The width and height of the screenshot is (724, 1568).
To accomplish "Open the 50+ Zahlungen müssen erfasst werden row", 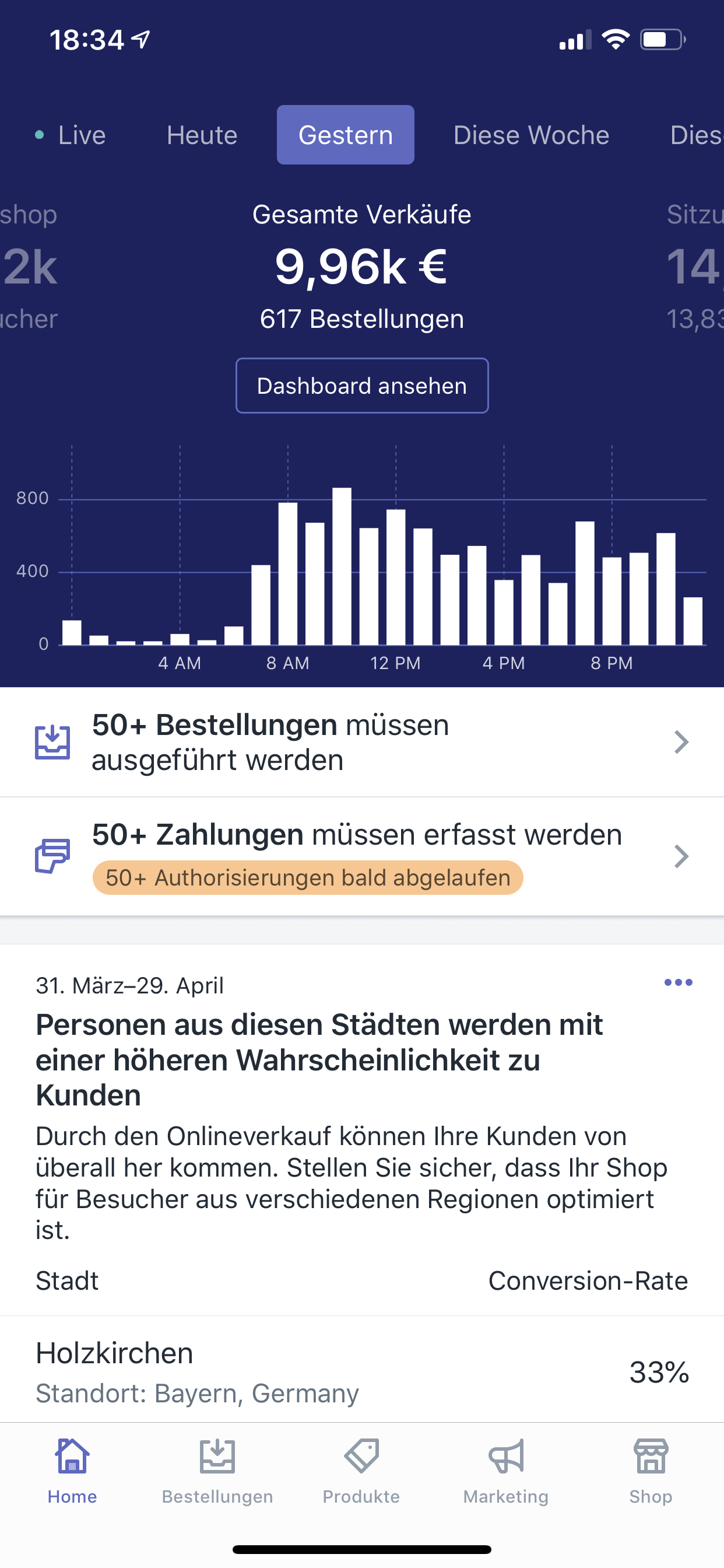I will click(362, 856).
